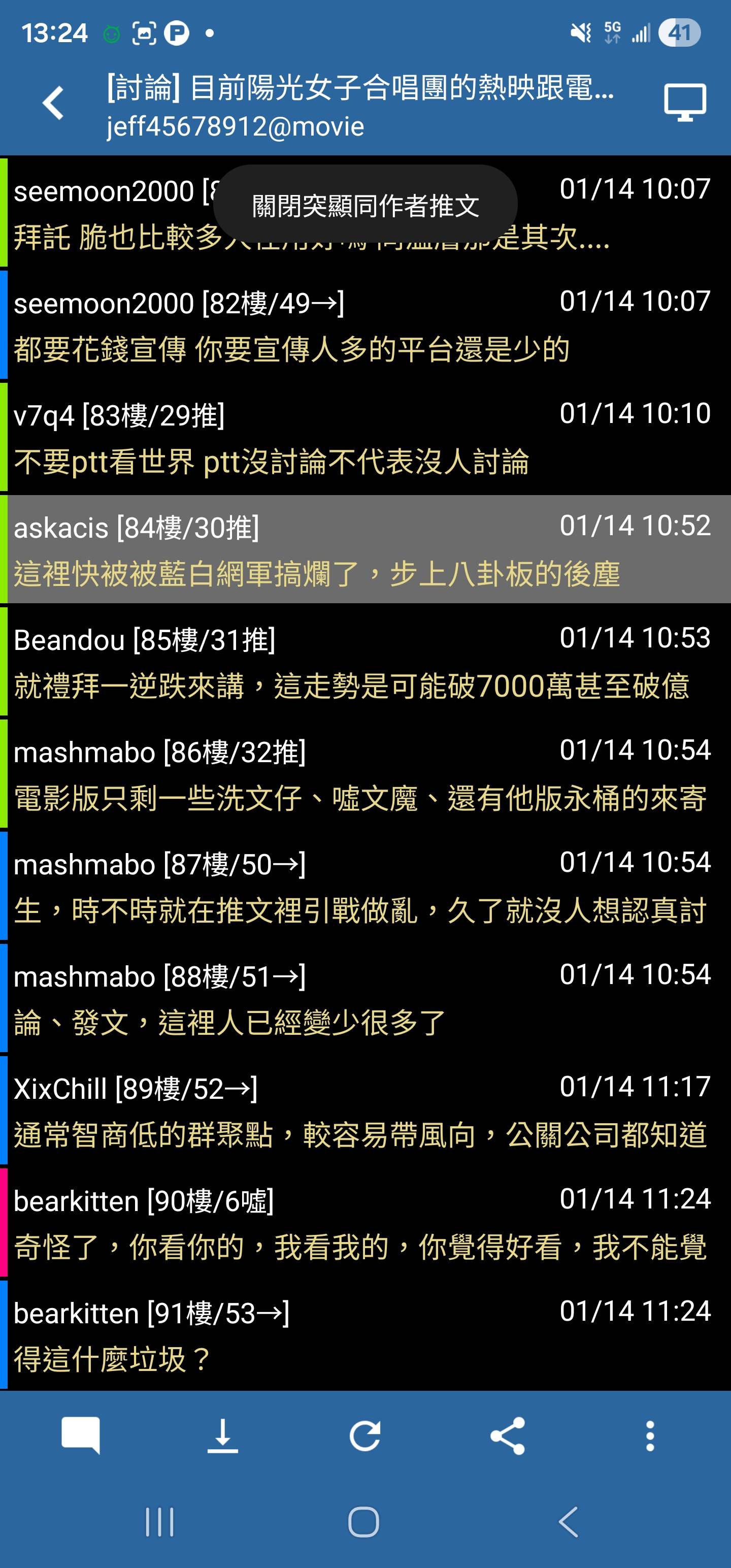Share this discussion post
The width and height of the screenshot is (731, 1568).
[x=508, y=1435]
